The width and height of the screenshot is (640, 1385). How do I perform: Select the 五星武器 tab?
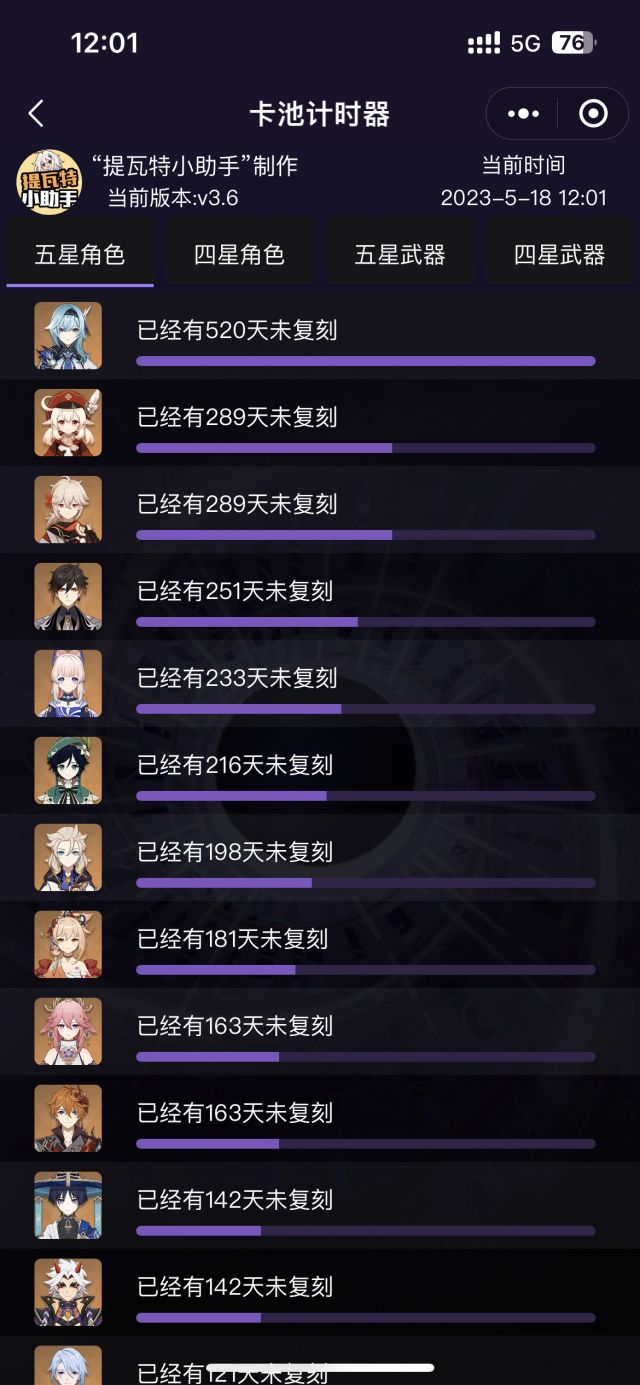click(x=400, y=255)
